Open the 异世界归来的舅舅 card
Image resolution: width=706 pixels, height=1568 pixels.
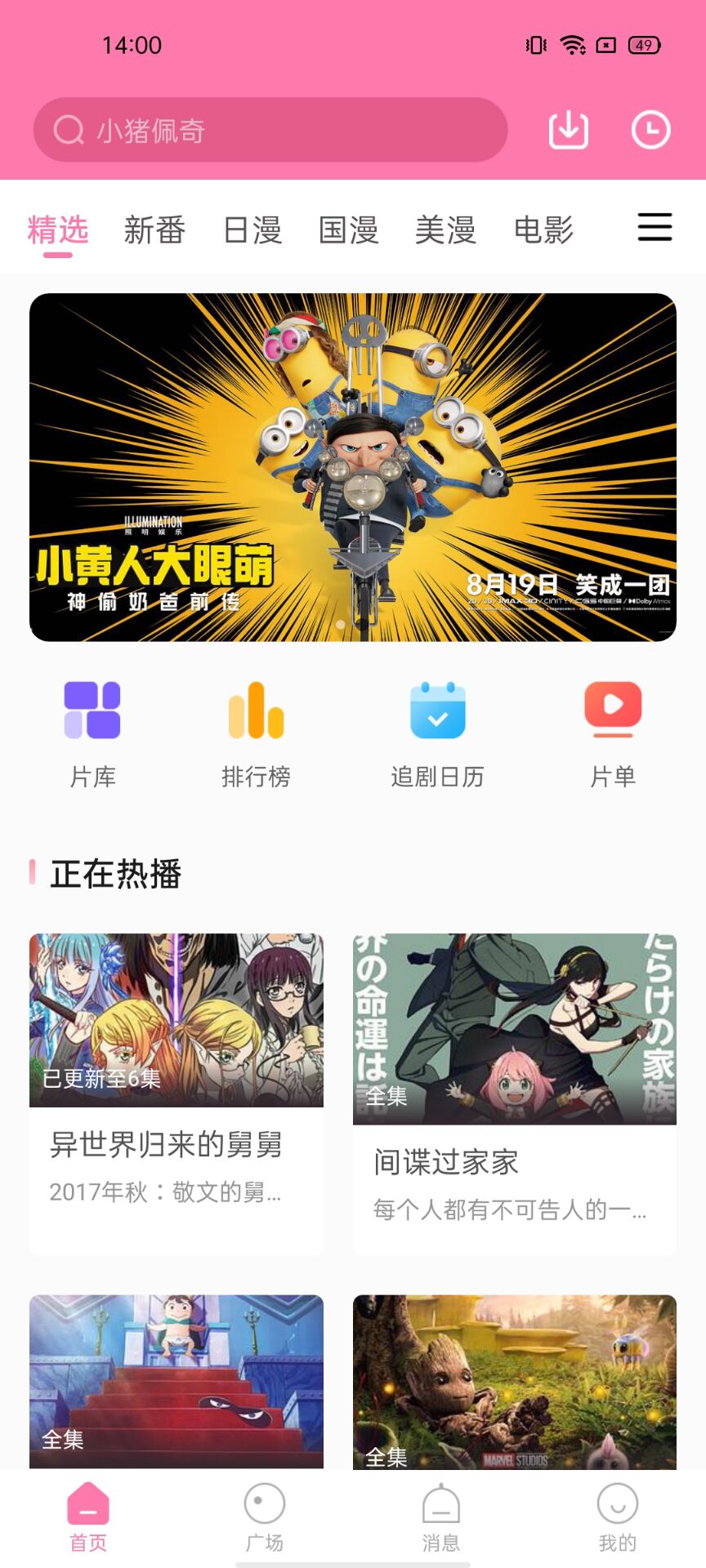click(x=176, y=1093)
